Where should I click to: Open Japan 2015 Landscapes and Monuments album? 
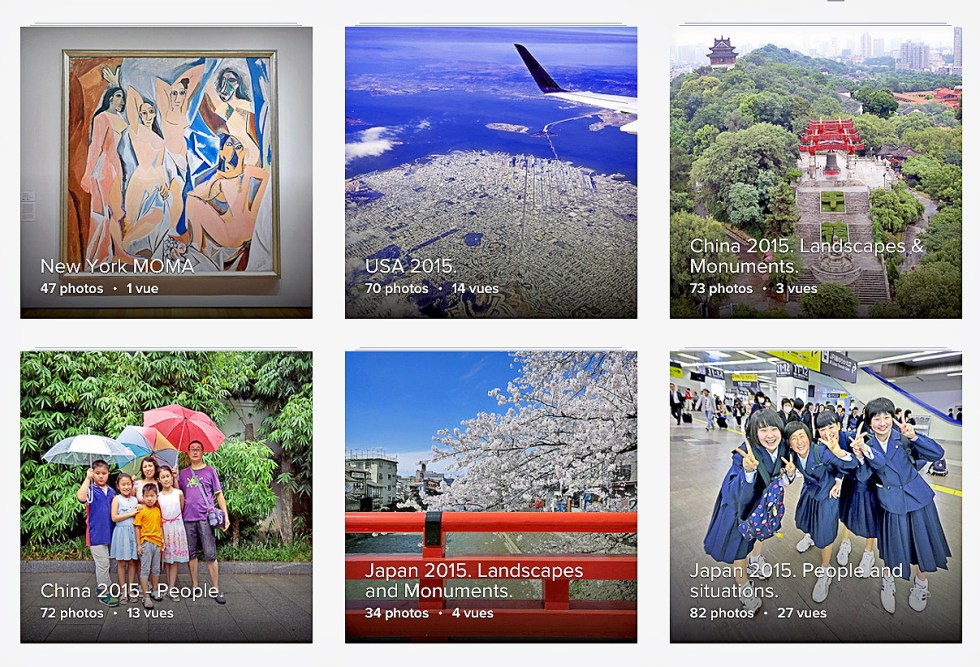491,496
